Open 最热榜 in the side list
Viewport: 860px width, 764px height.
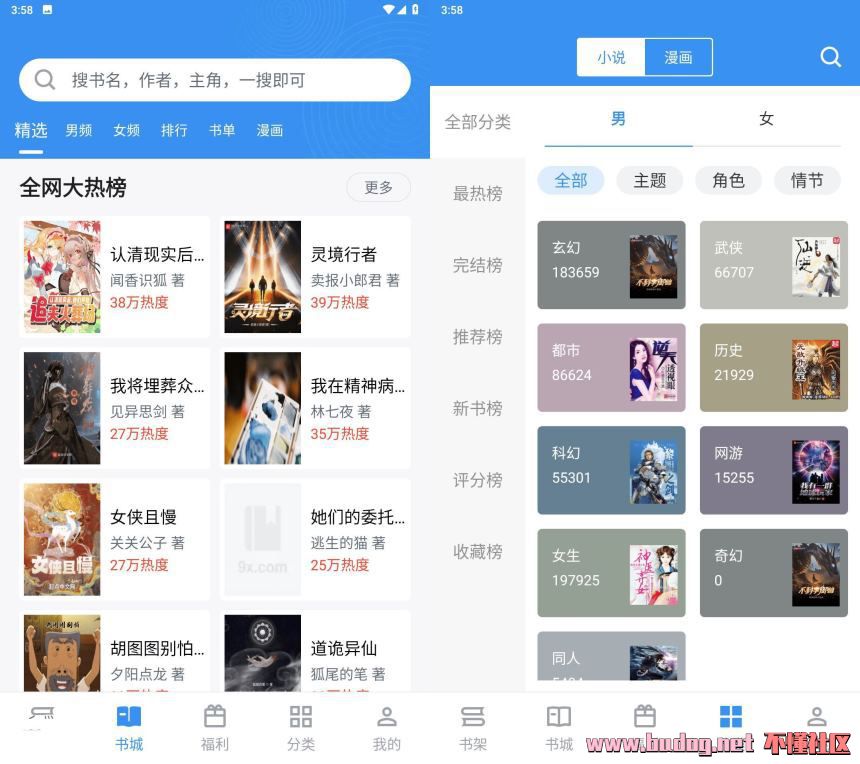click(x=477, y=193)
